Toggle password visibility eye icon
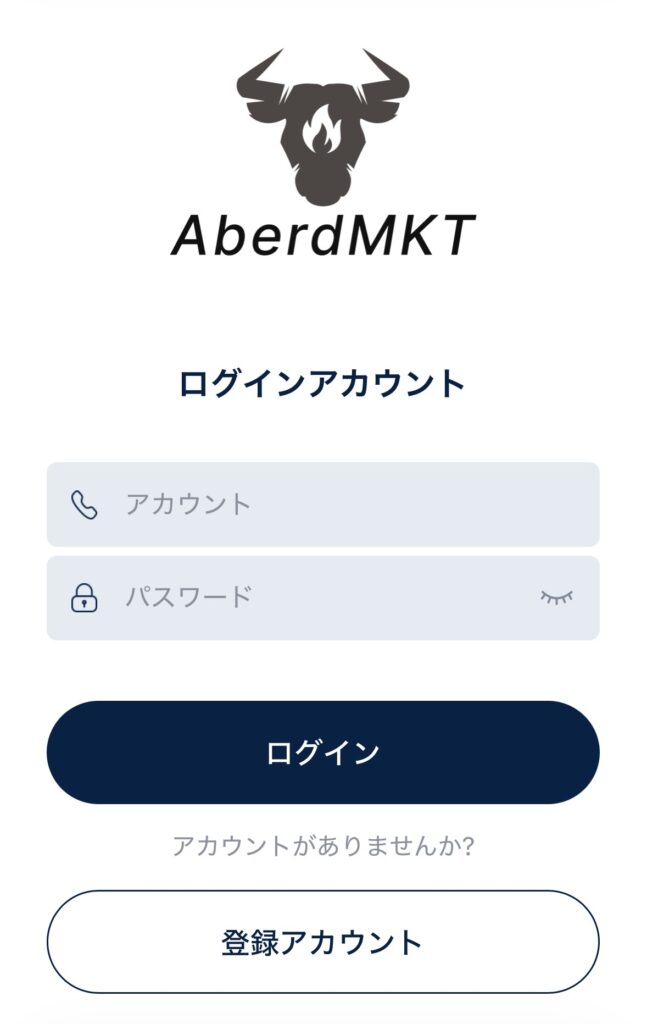 point(557,597)
